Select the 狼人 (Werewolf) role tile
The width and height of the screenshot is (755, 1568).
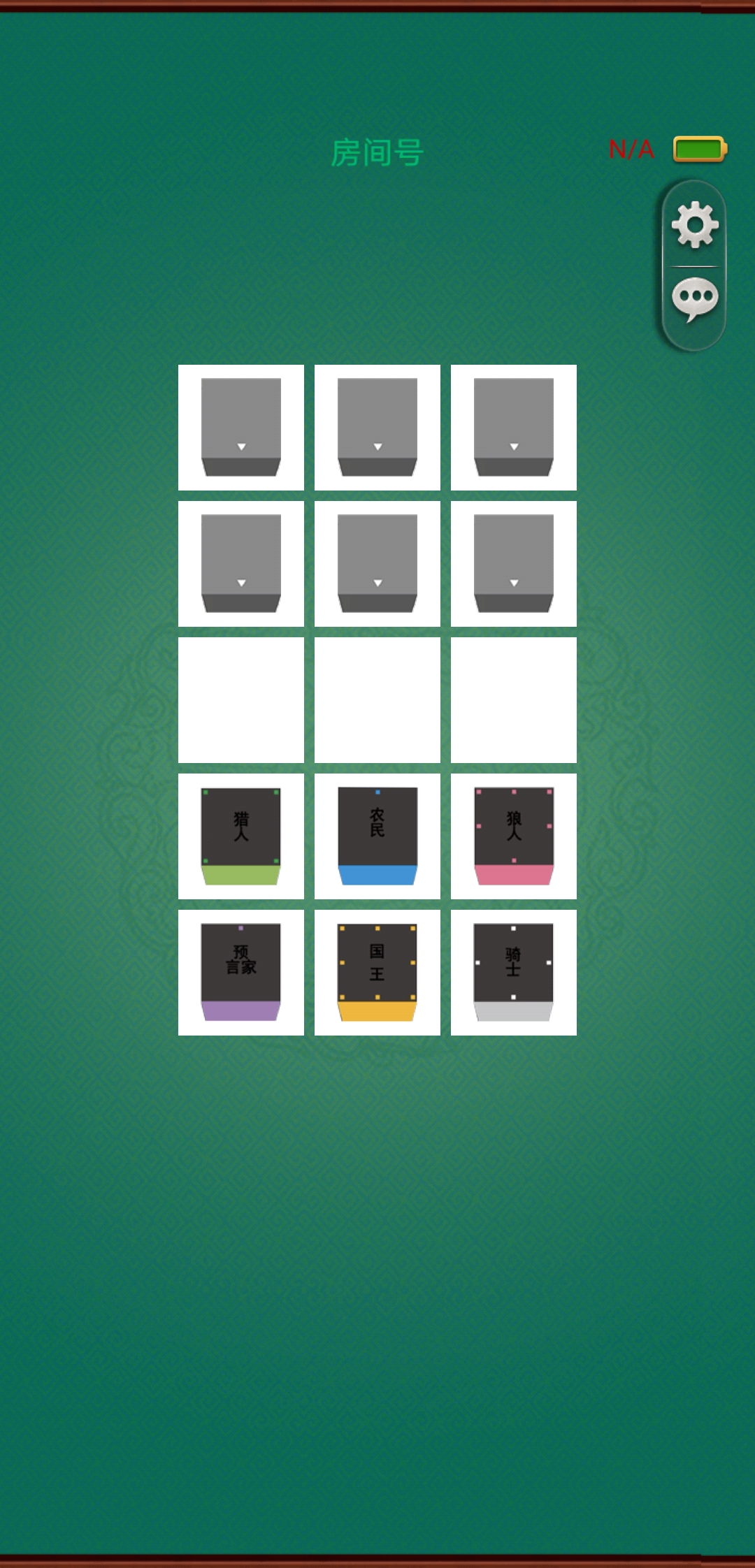[514, 836]
